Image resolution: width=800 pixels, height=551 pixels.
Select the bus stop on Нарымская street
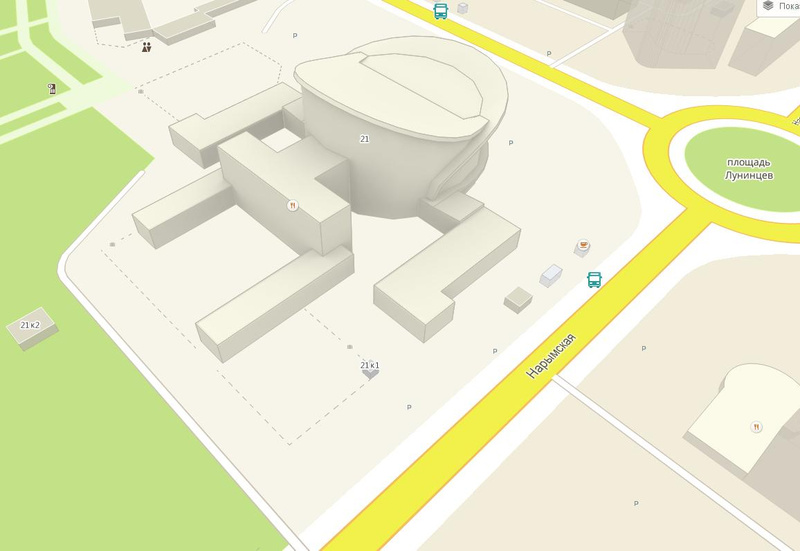click(594, 280)
